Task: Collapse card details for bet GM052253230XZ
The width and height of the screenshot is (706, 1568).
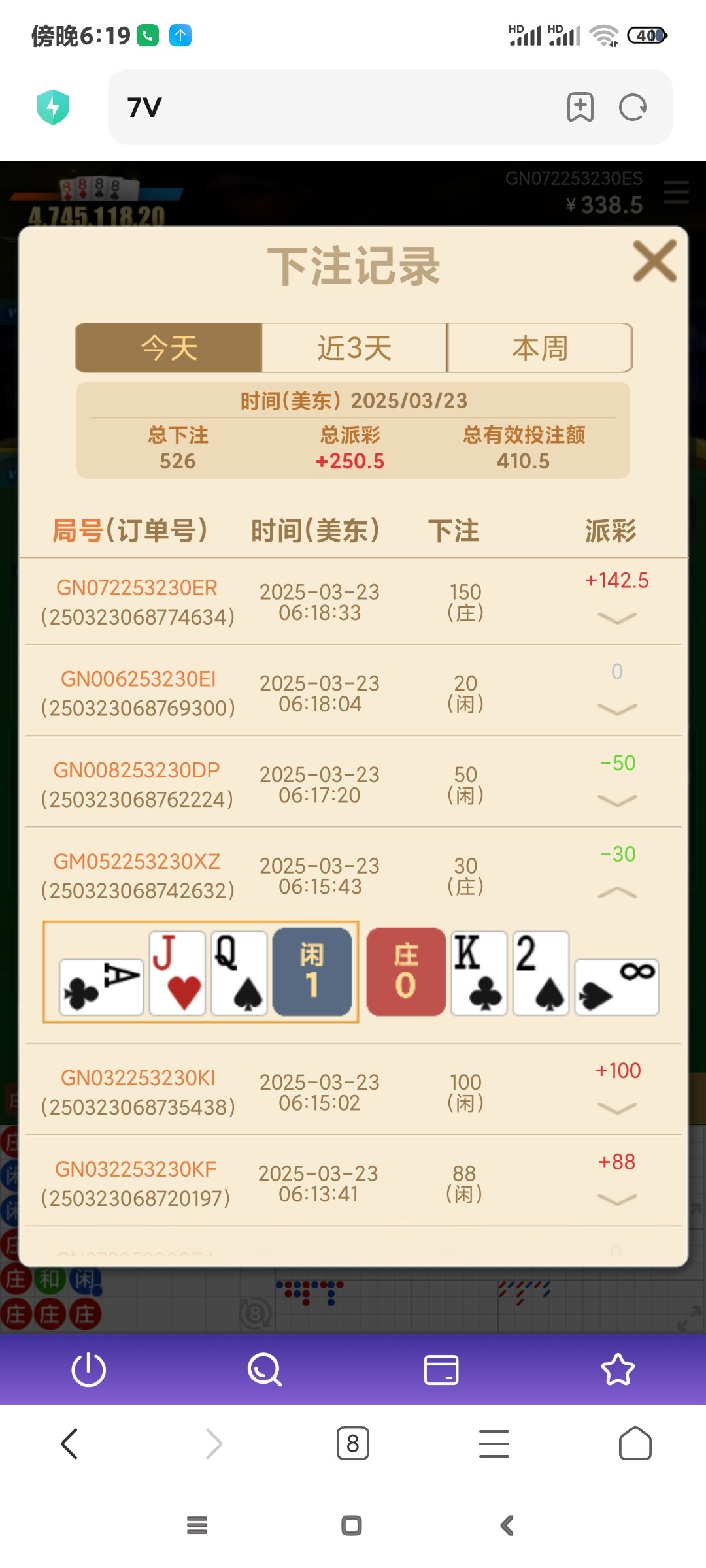Action: pyautogui.click(x=617, y=892)
